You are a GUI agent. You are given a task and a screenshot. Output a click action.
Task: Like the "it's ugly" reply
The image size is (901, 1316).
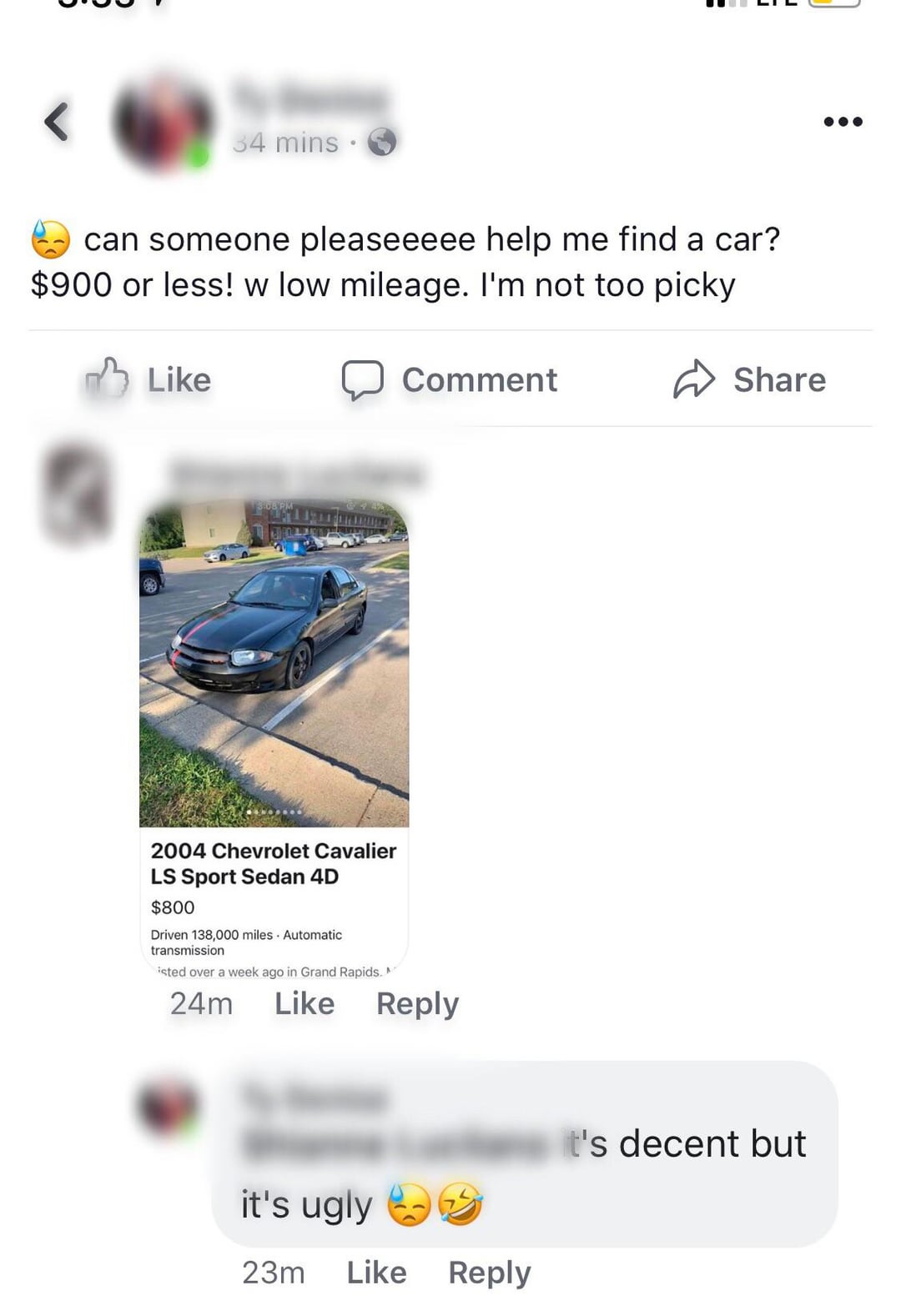[376, 1273]
